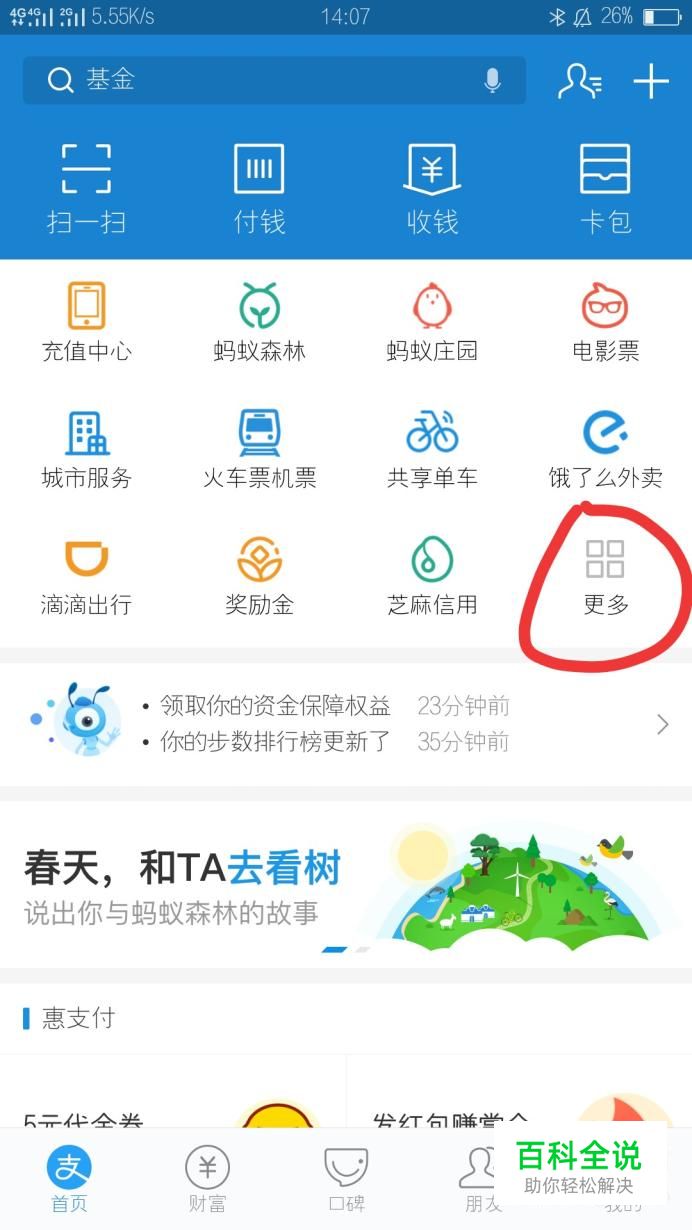Open 收钱 to receive money

click(432, 188)
